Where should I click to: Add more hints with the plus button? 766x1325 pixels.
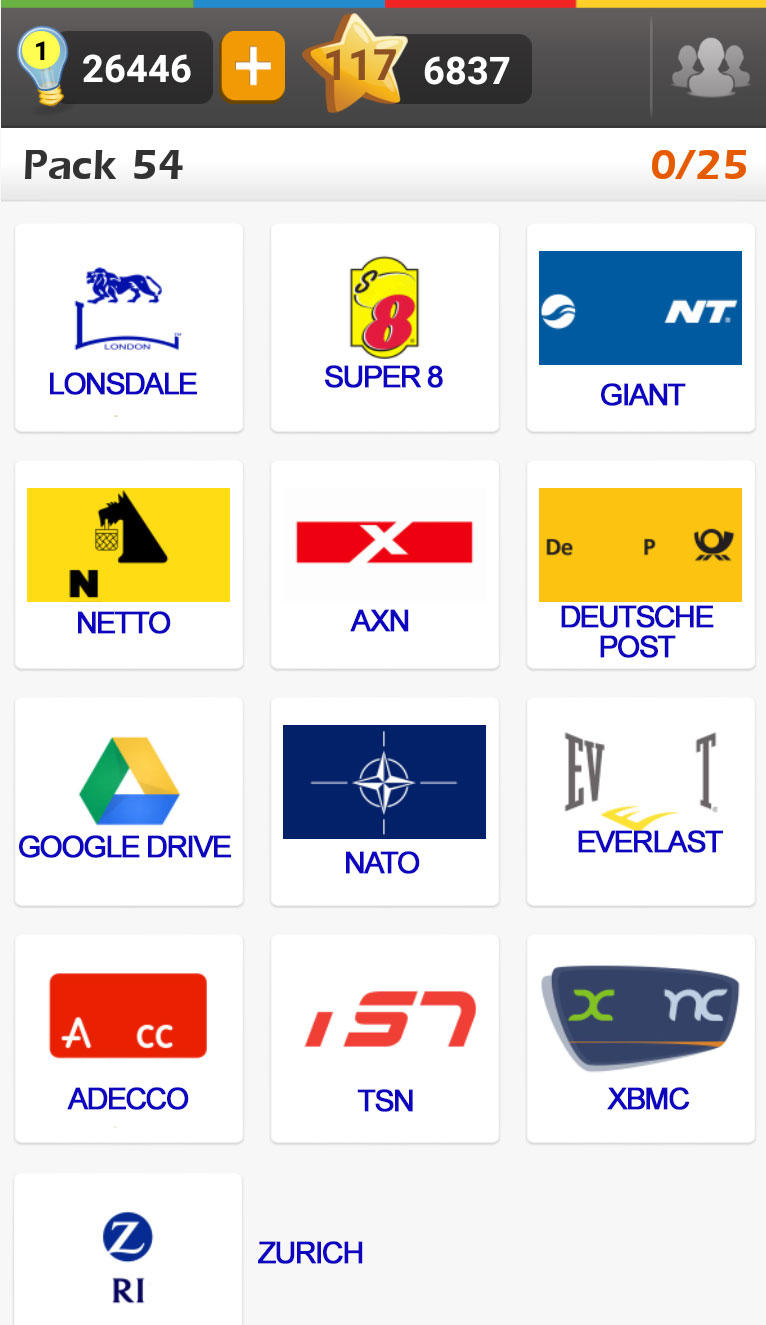253,67
